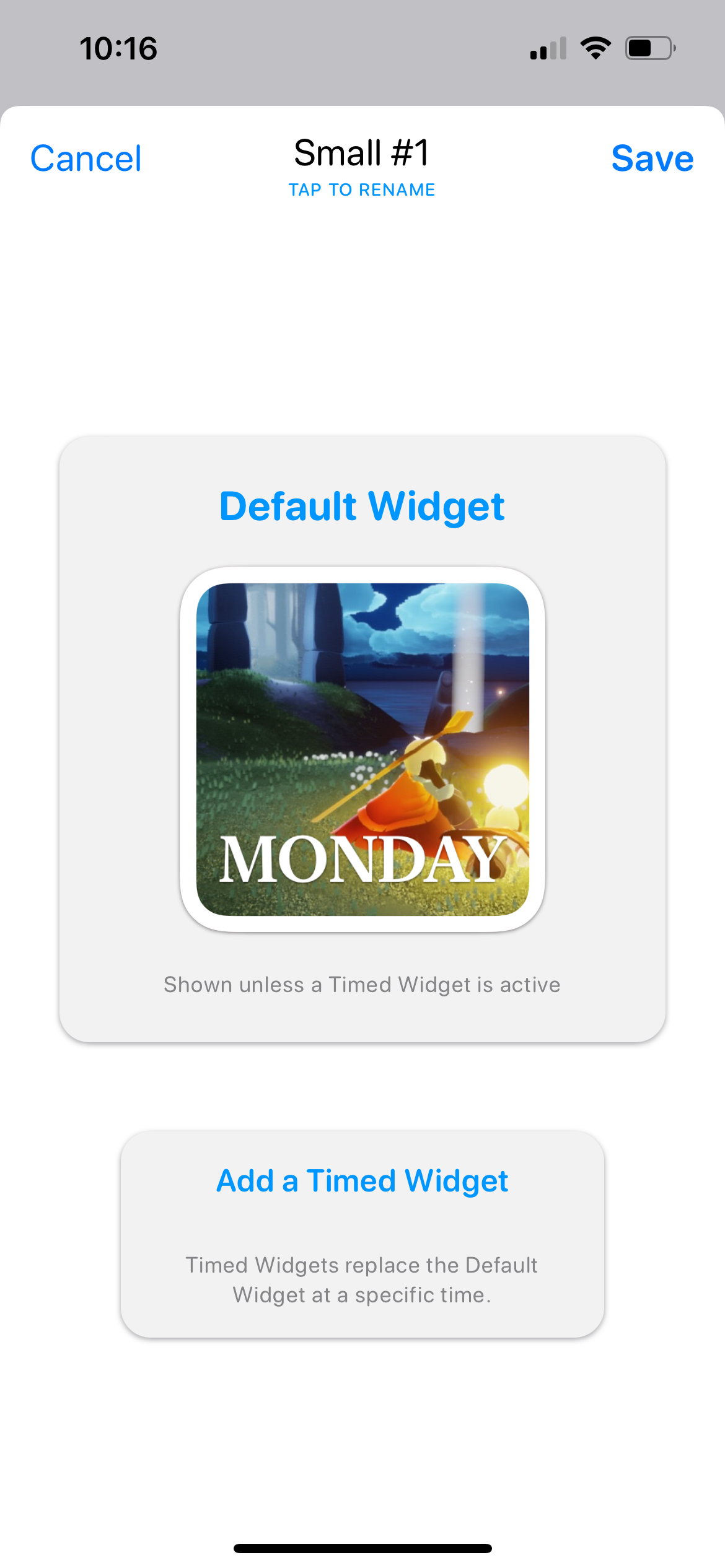Tap 'Shown unless a Timed Widget is active' text
The image size is (725, 1568).
(x=361, y=985)
